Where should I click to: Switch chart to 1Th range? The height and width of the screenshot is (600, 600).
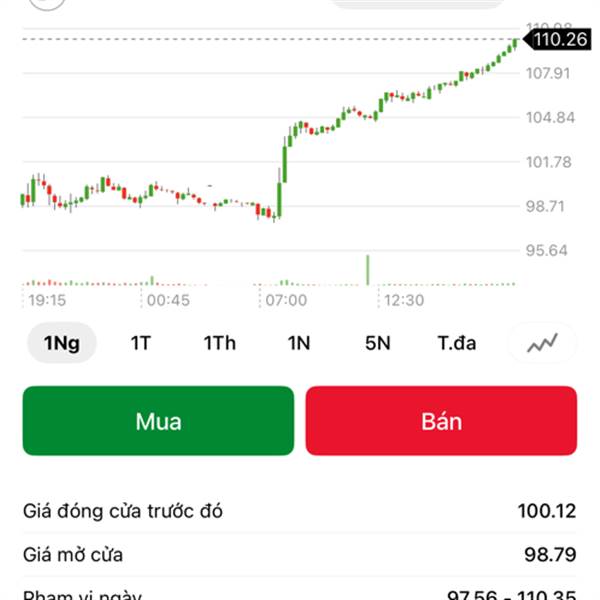[220, 343]
